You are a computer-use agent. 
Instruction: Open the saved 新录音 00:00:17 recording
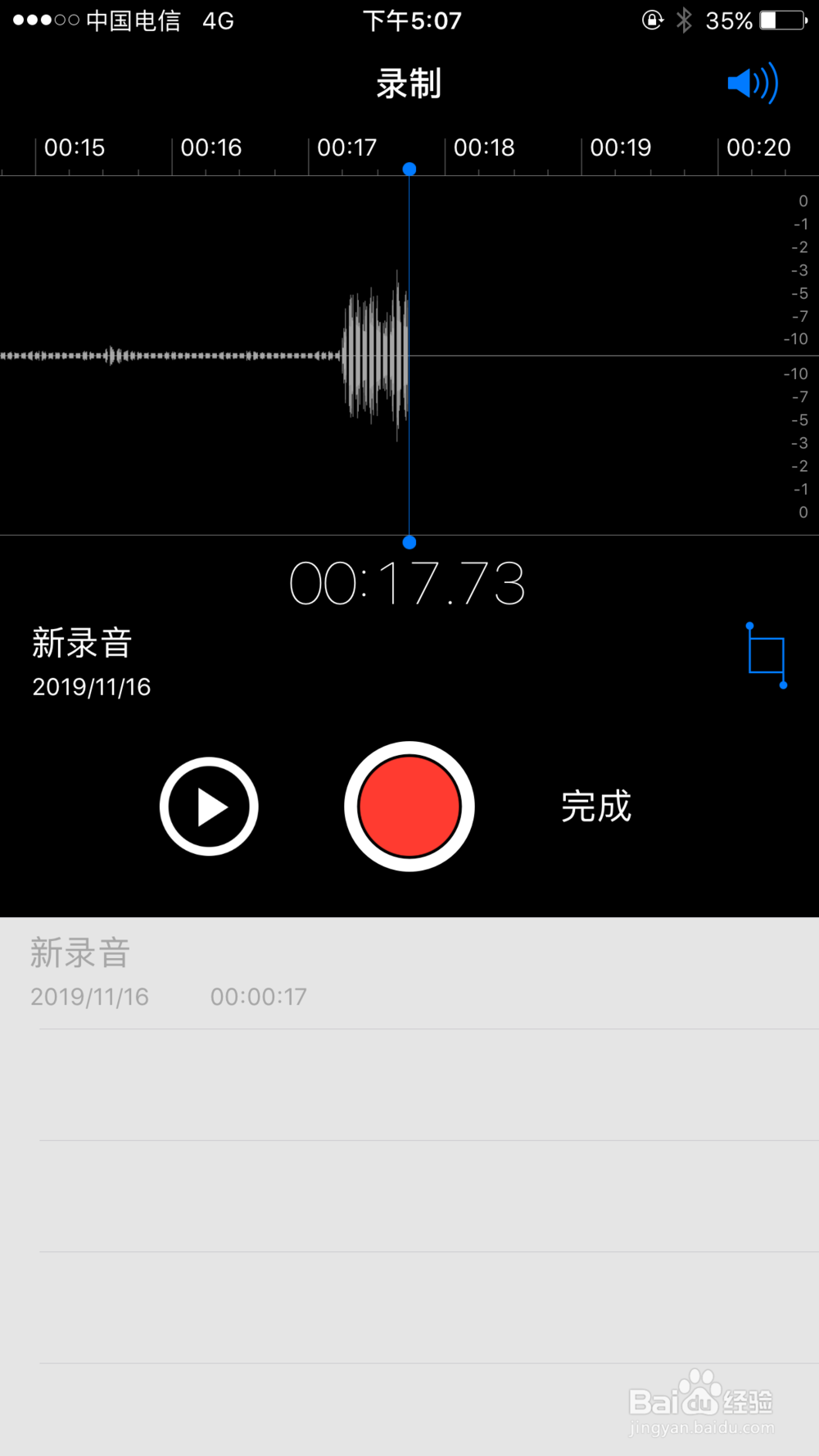pyautogui.click(x=409, y=973)
